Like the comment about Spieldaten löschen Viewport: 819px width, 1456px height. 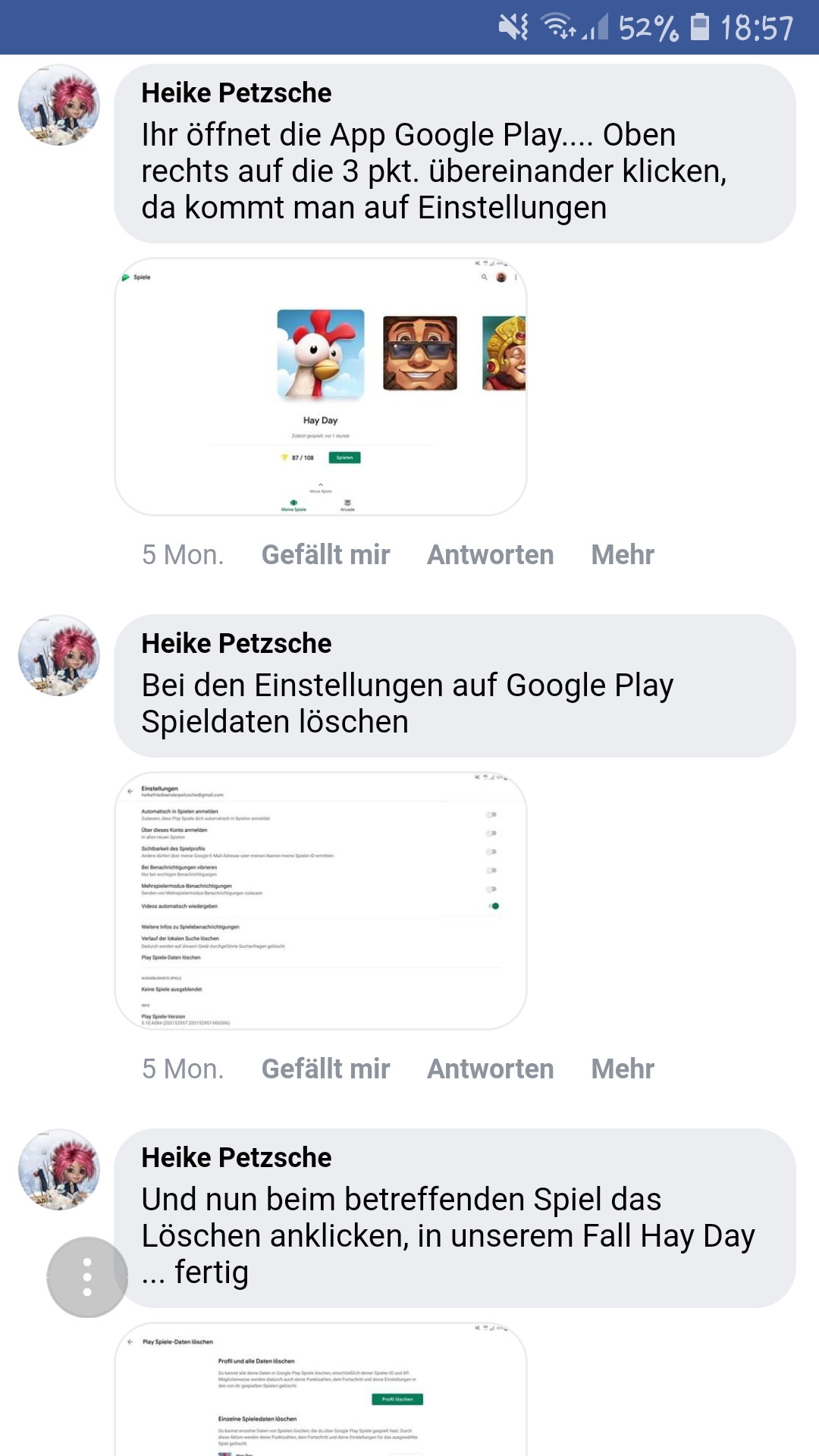point(325,1068)
